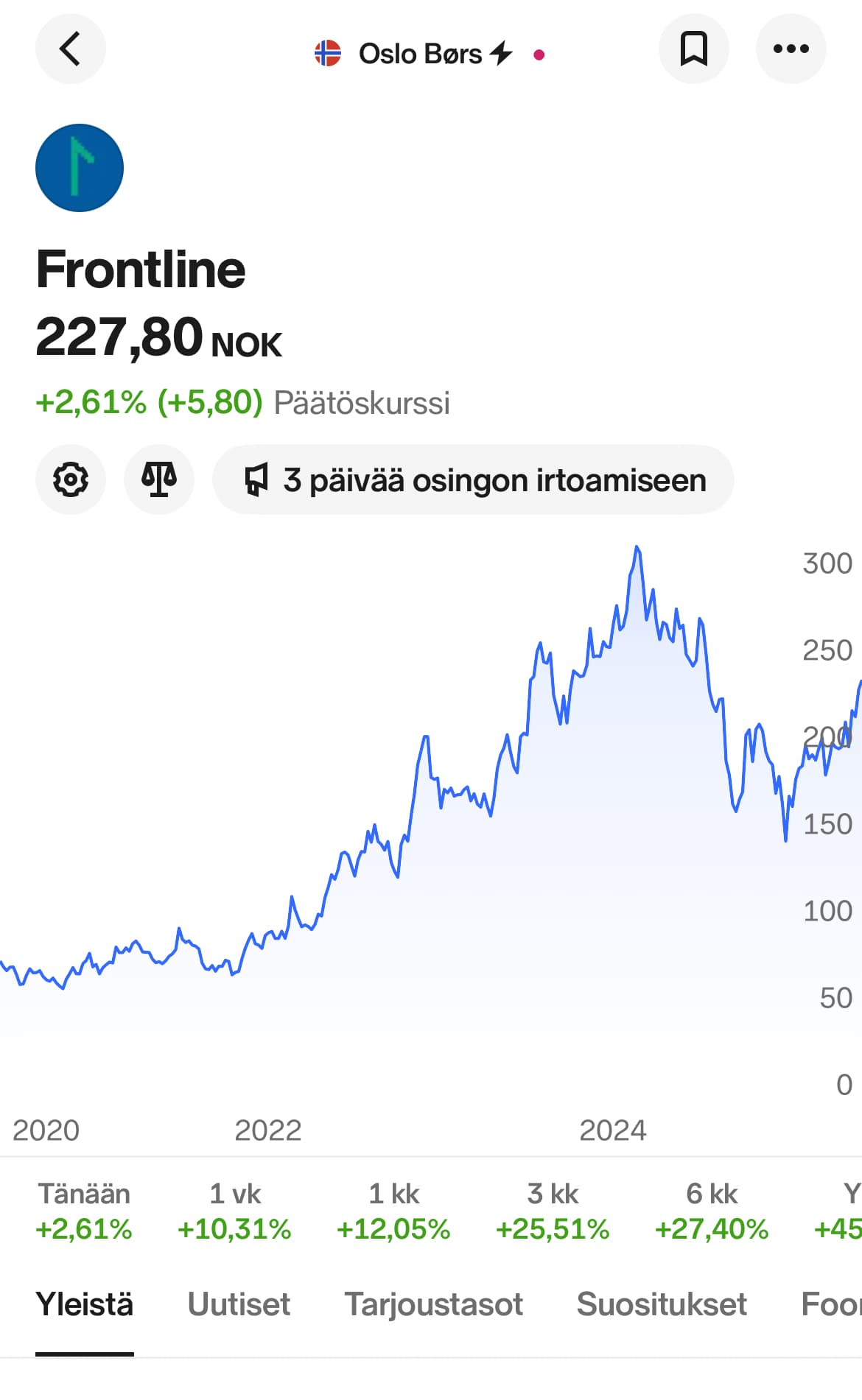862x1400 pixels.
Task: Switch chart to 3 kk period
Action: coord(553,1211)
